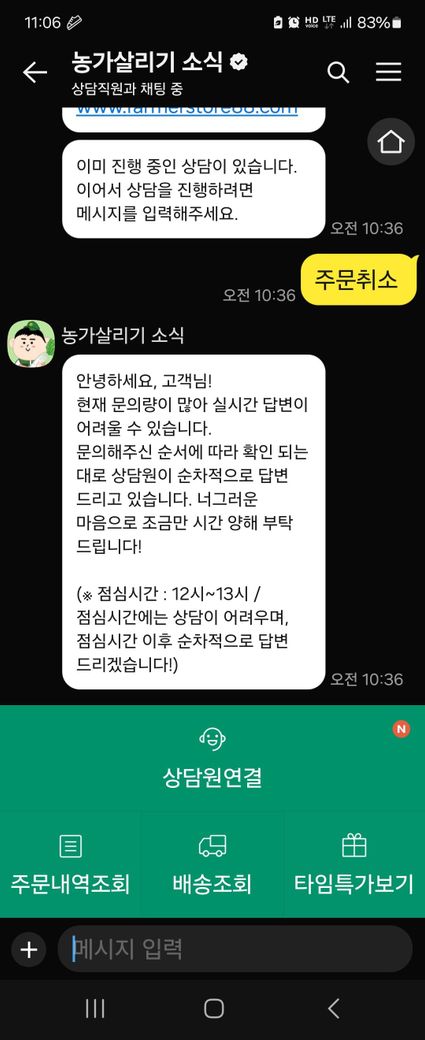Connect to an agent via 상담원연결

coord(212,757)
